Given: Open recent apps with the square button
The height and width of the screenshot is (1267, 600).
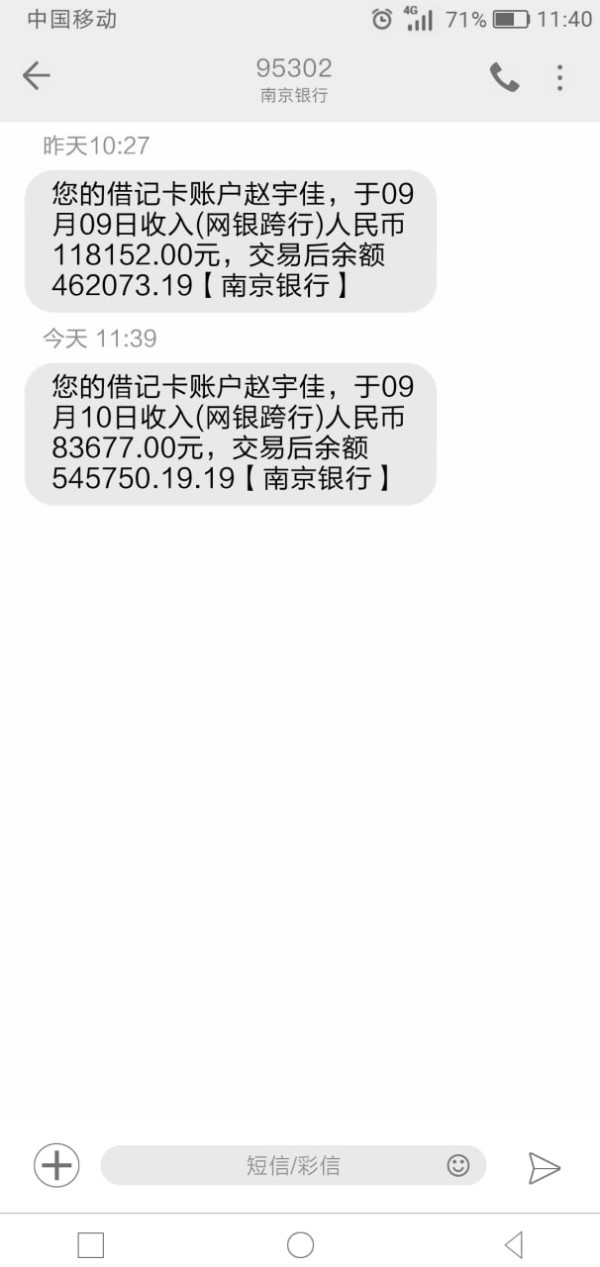Looking at the screenshot, I should [91, 1245].
